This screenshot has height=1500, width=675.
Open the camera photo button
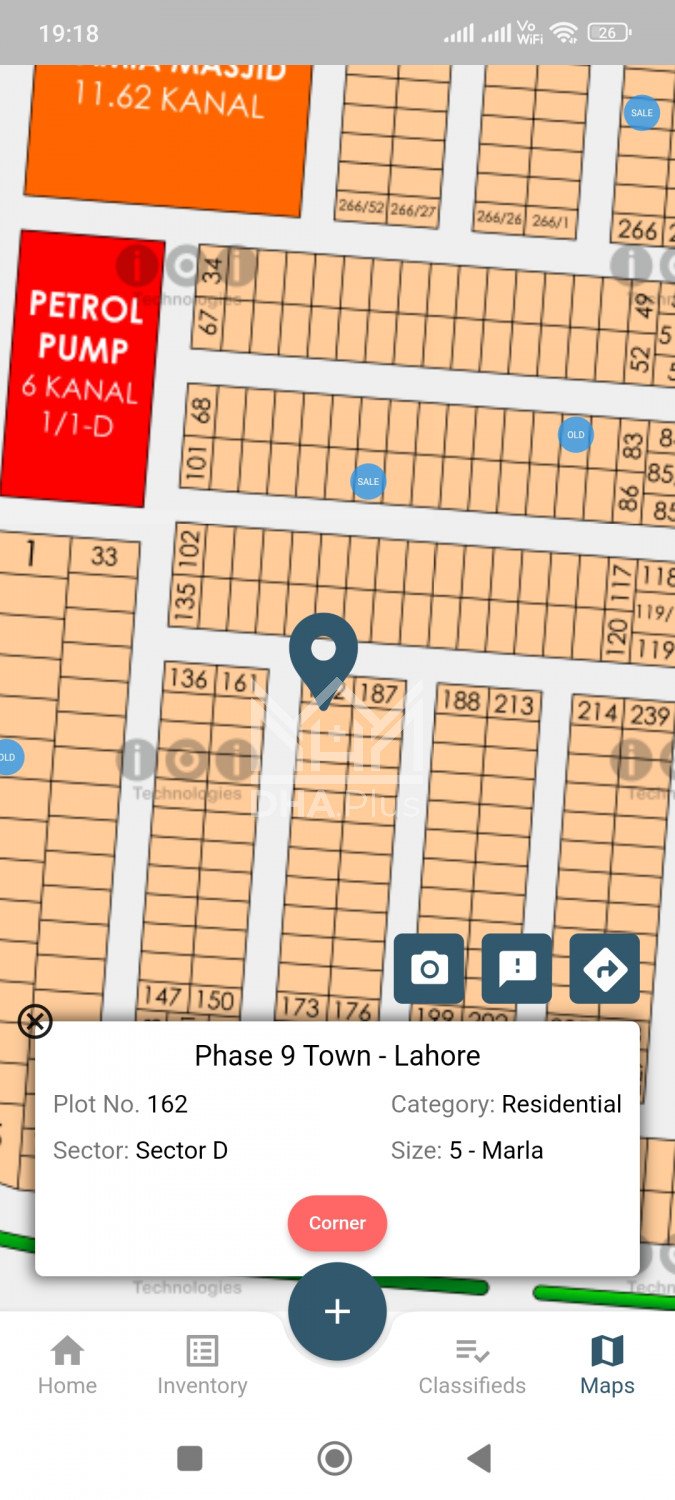pyautogui.click(x=429, y=968)
